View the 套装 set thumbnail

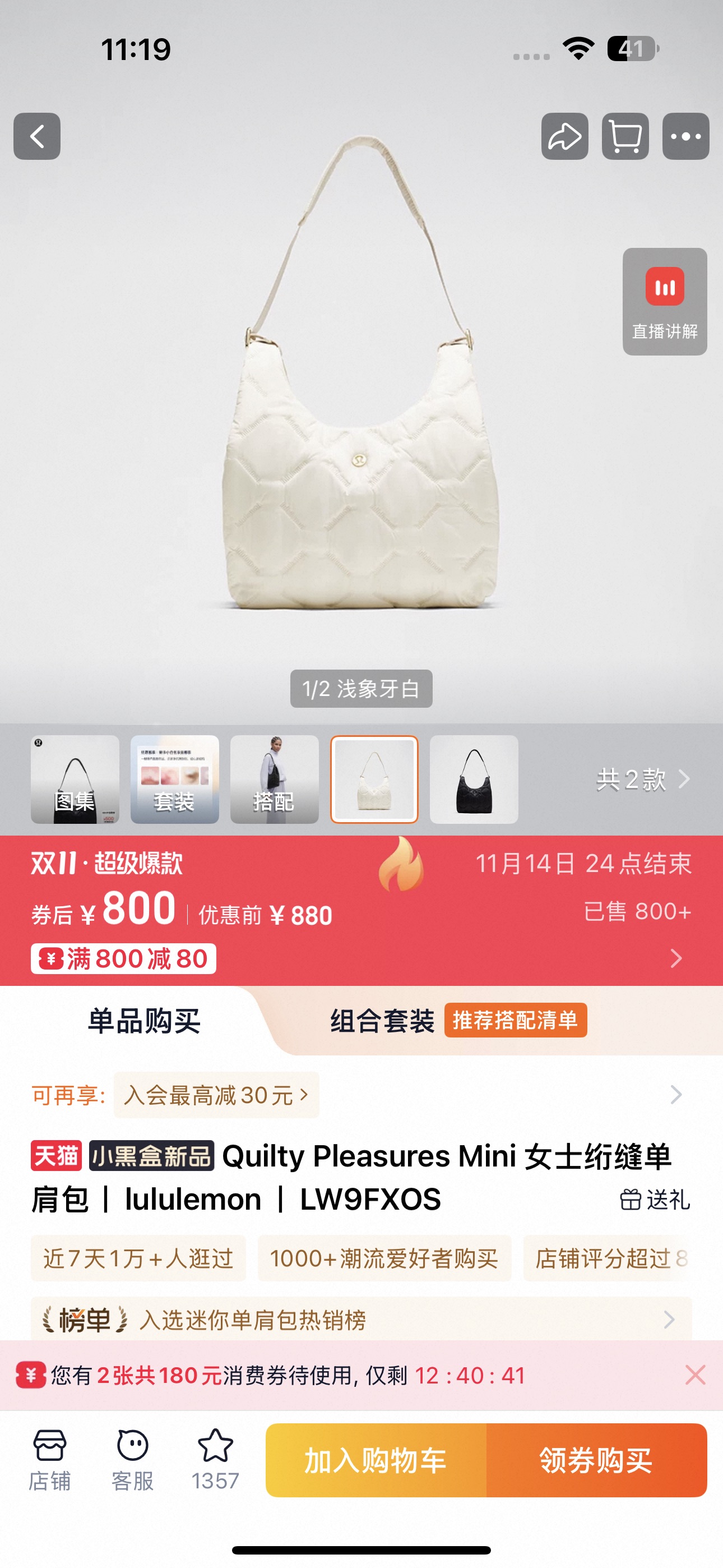(x=175, y=779)
